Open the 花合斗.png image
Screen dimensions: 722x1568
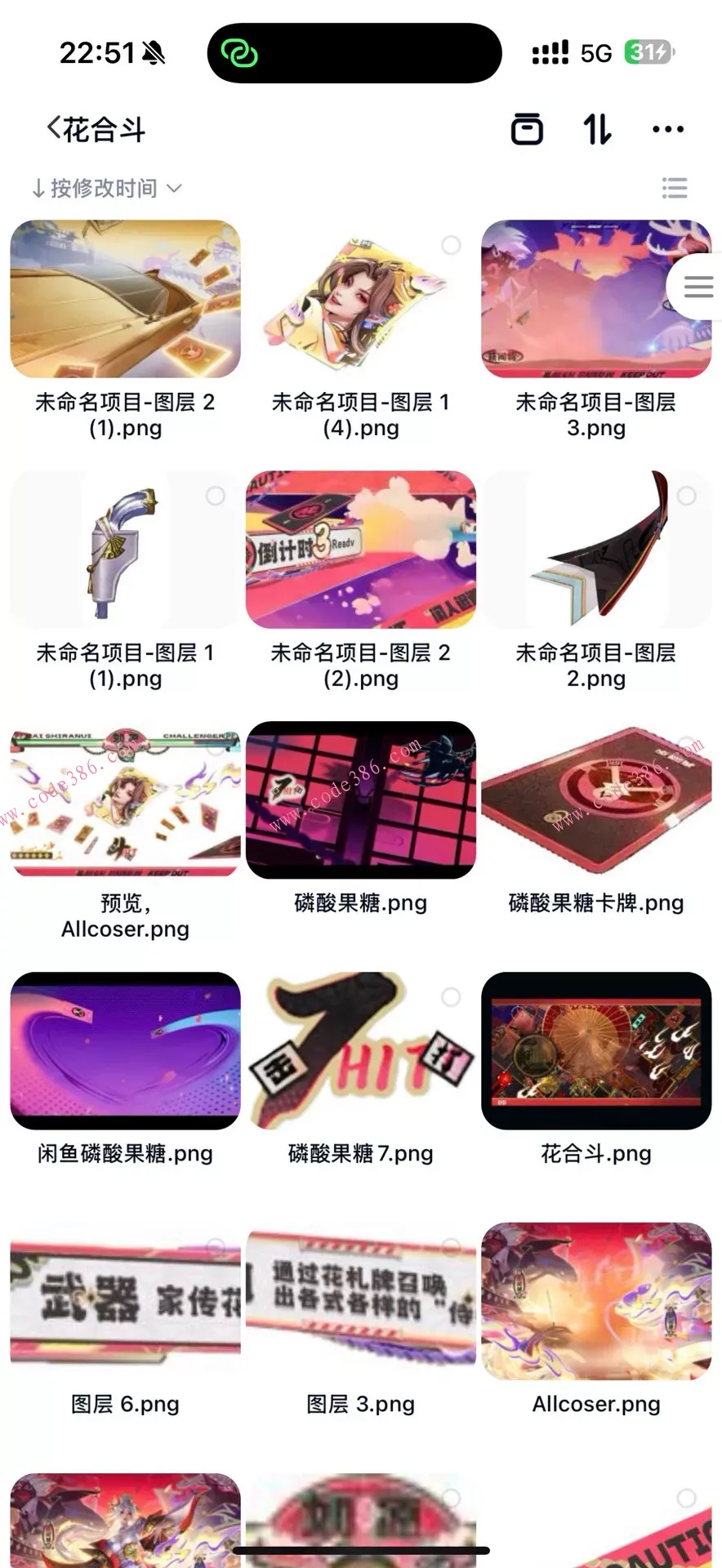[x=597, y=1053]
